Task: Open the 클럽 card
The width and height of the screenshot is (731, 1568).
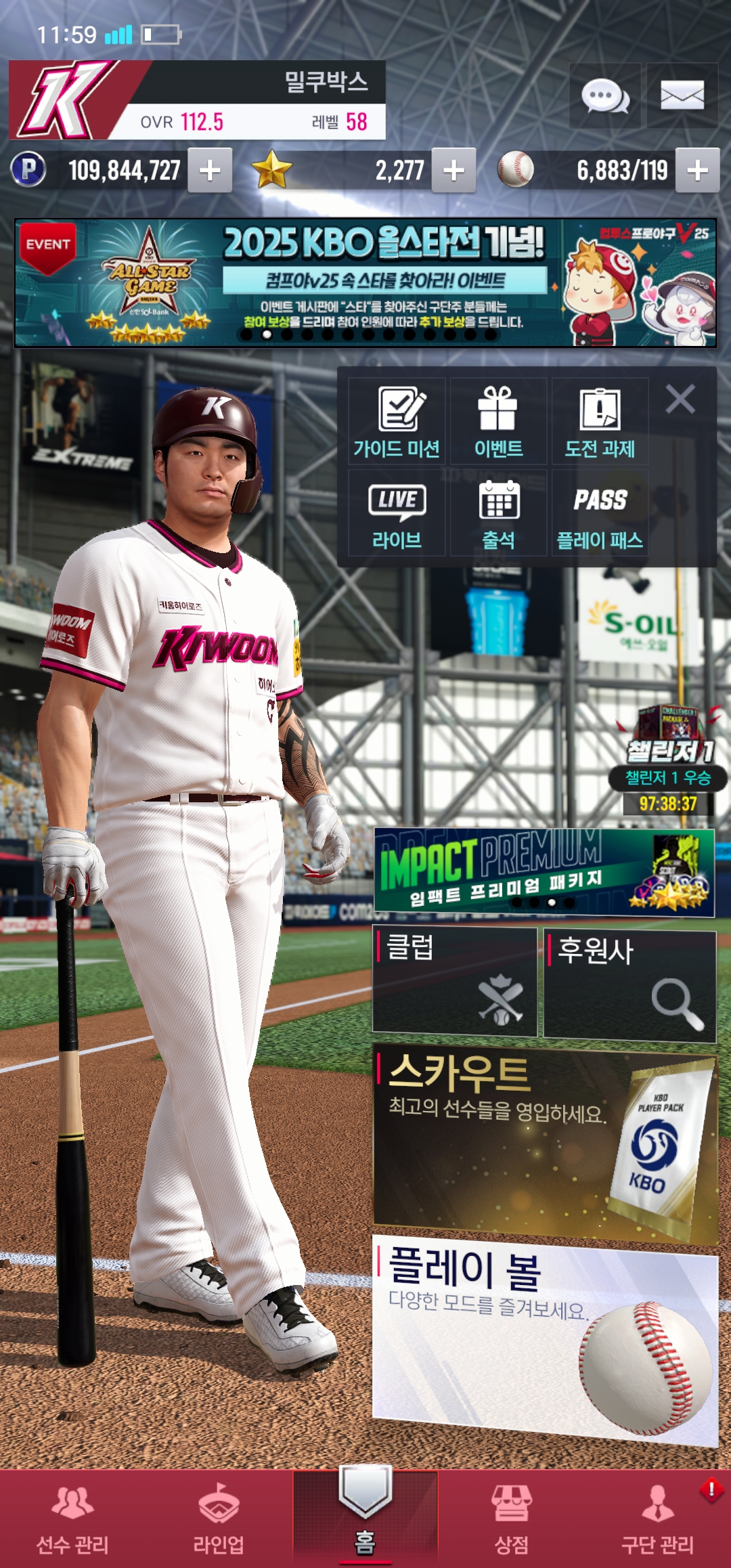Action: click(x=455, y=982)
